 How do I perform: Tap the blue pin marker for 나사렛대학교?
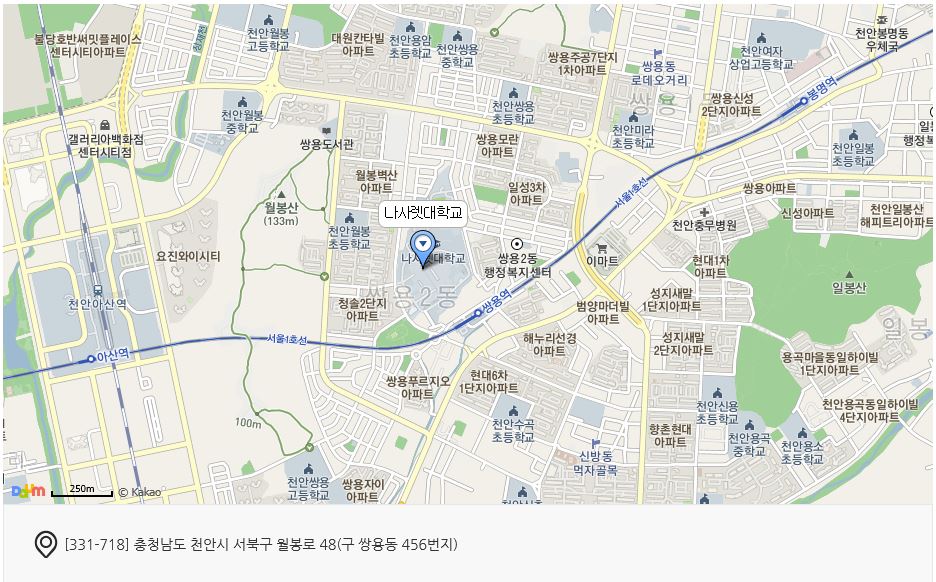click(423, 246)
